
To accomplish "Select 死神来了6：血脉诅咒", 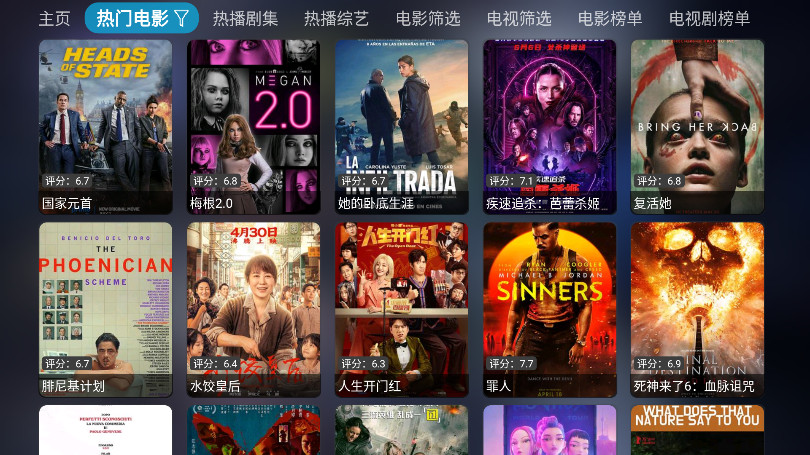I will pos(697,308).
